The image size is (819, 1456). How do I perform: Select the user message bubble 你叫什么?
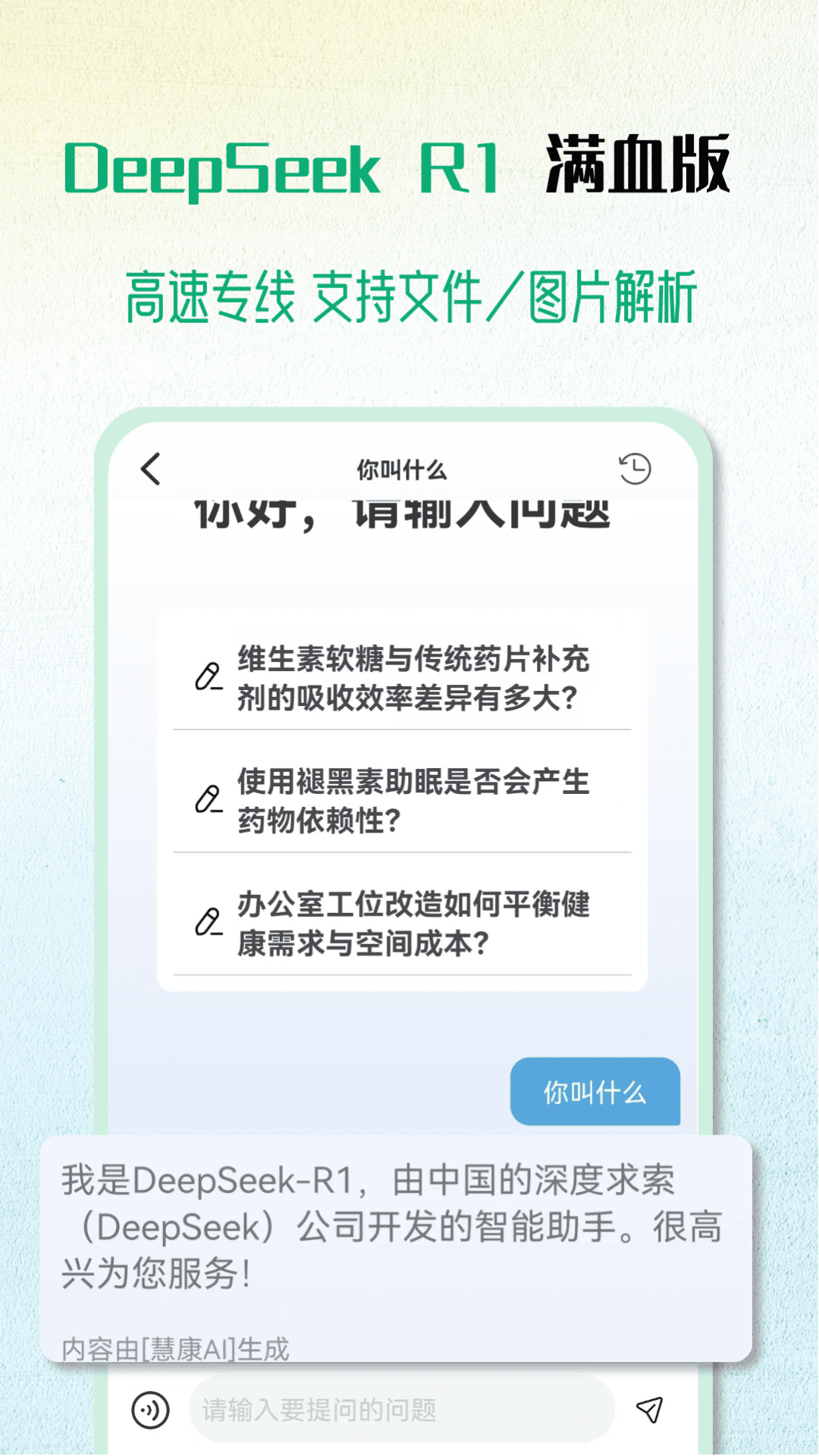[595, 1092]
